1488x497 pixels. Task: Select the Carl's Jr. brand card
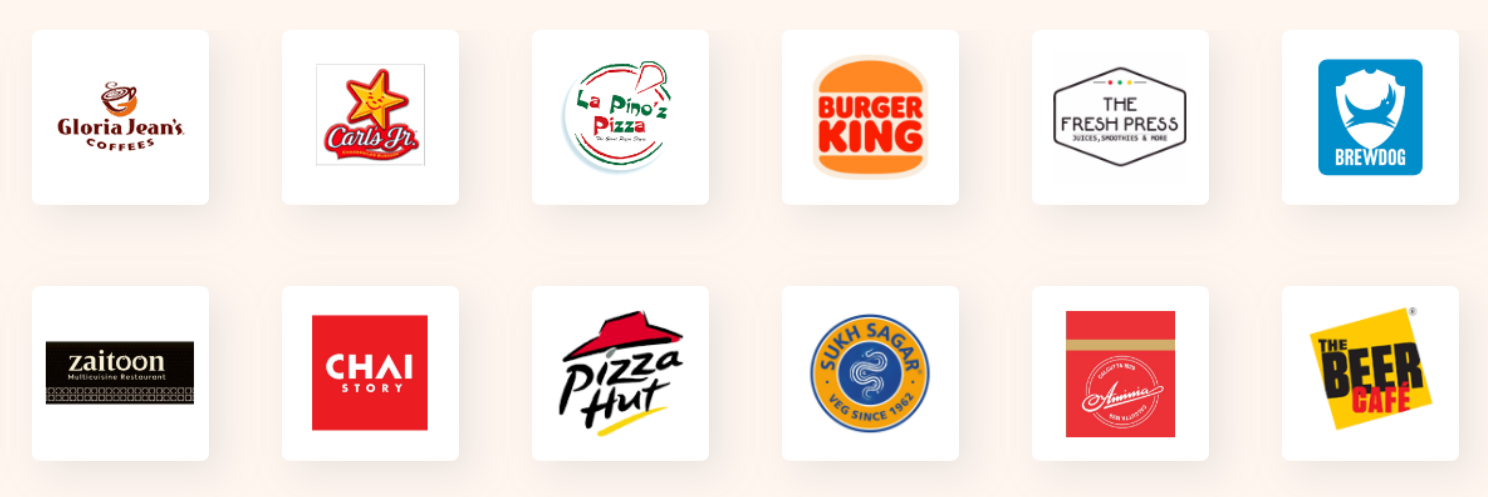click(370, 117)
